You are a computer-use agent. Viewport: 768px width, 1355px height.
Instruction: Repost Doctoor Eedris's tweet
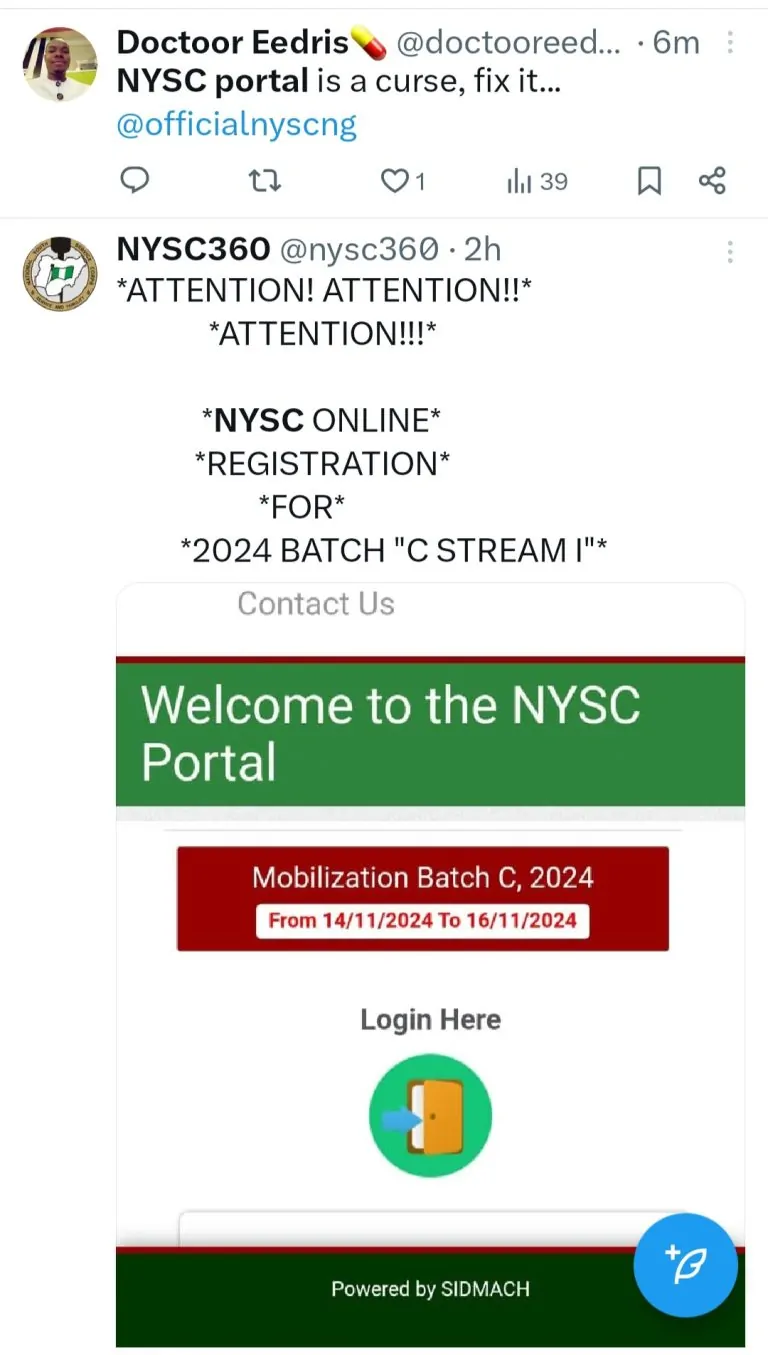click(x=264, y=180)
